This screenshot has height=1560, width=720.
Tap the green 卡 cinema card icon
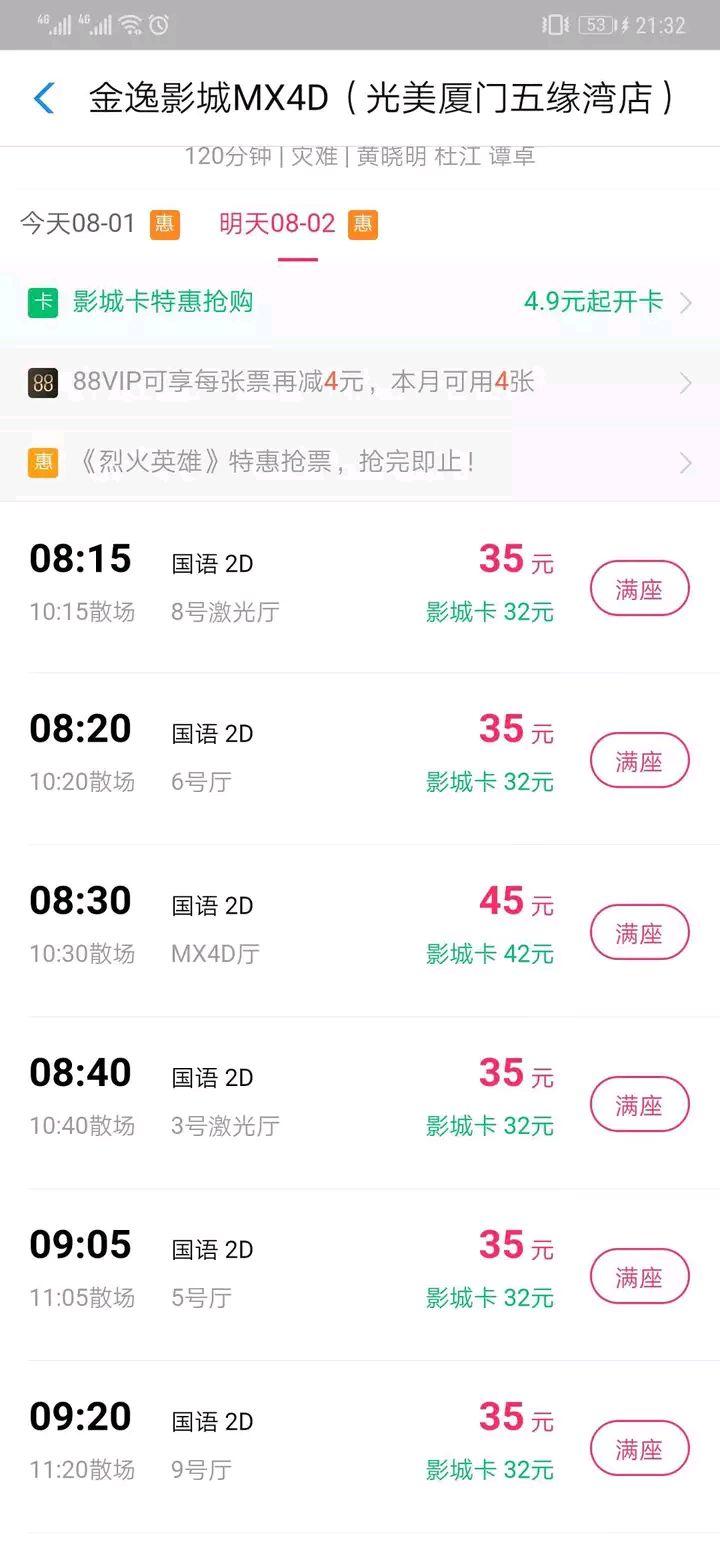tap(42, 302)
